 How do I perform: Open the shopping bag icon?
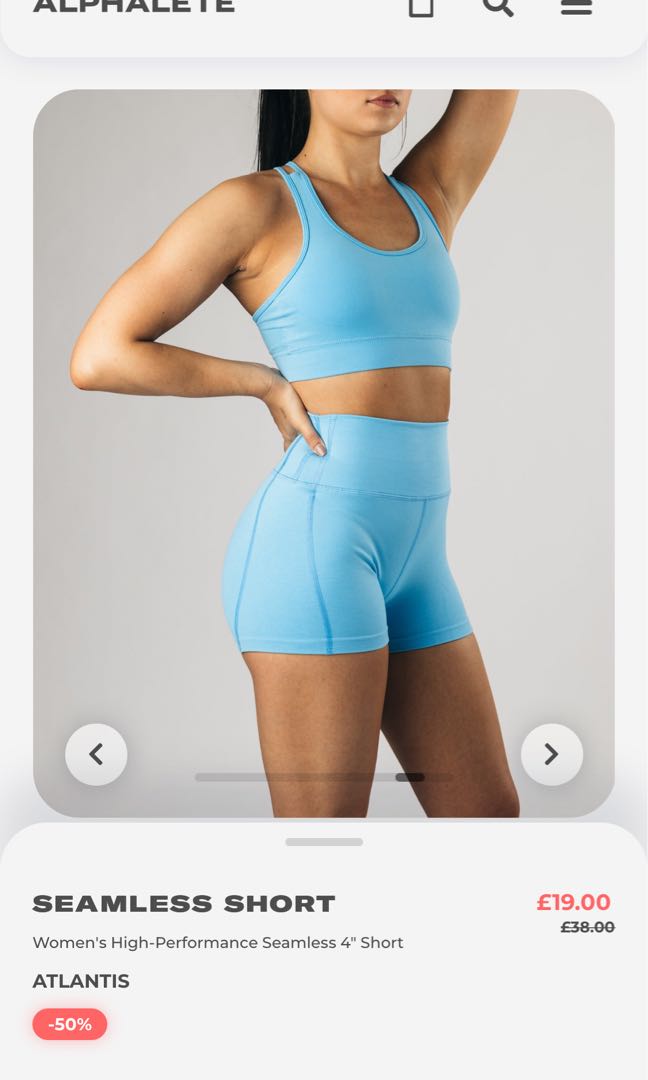tap(421, 7)
